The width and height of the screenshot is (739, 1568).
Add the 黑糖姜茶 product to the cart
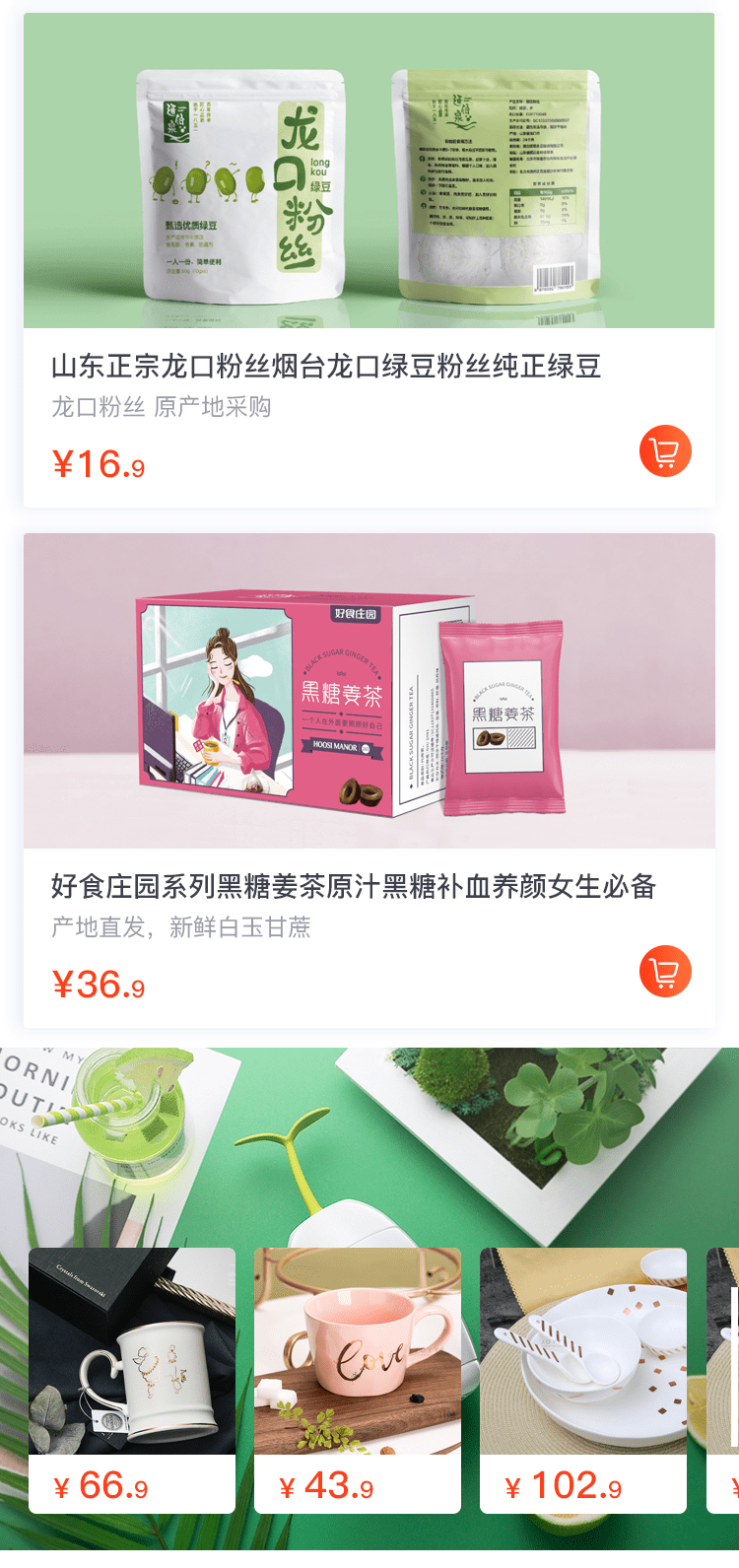pos(665,972)
